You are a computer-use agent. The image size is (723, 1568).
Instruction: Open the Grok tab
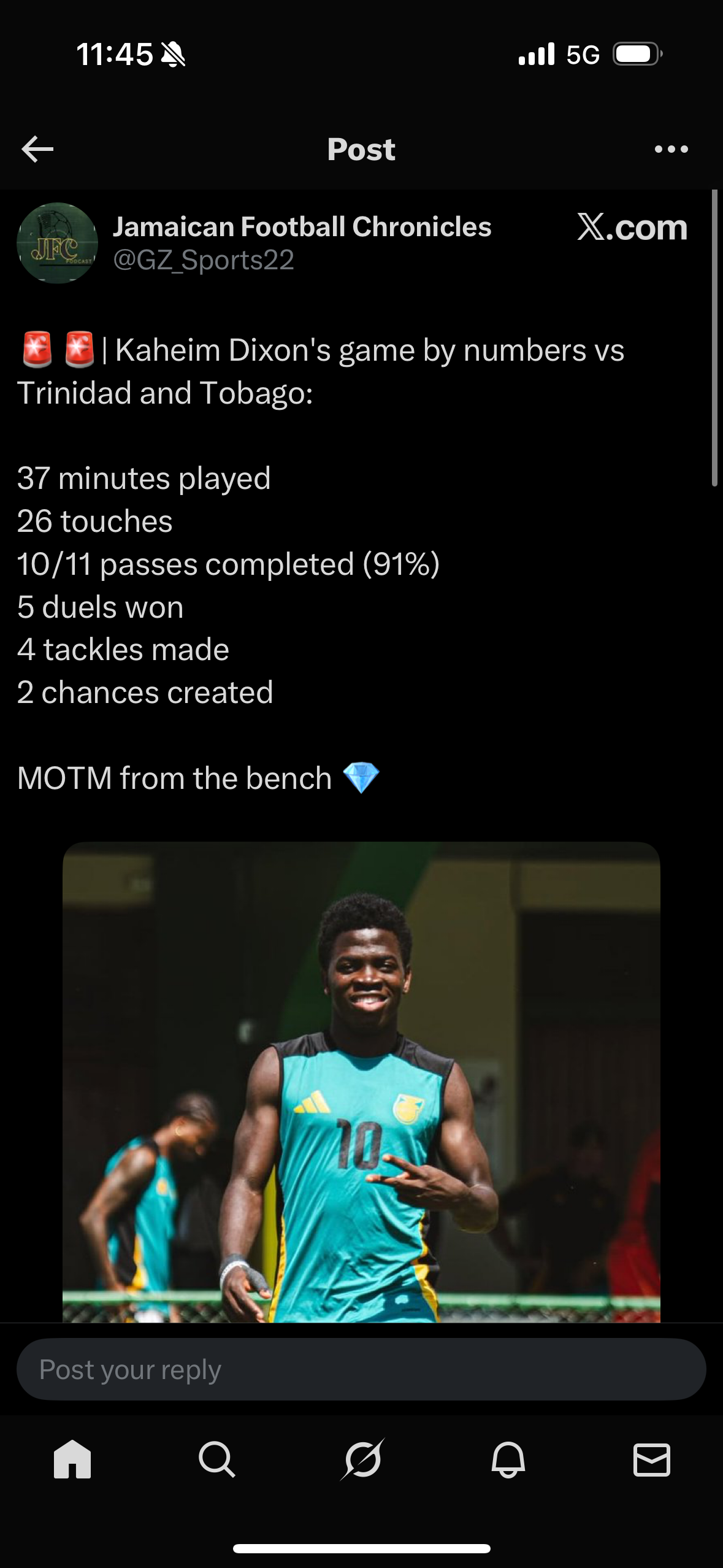[x=362, y=1459]
